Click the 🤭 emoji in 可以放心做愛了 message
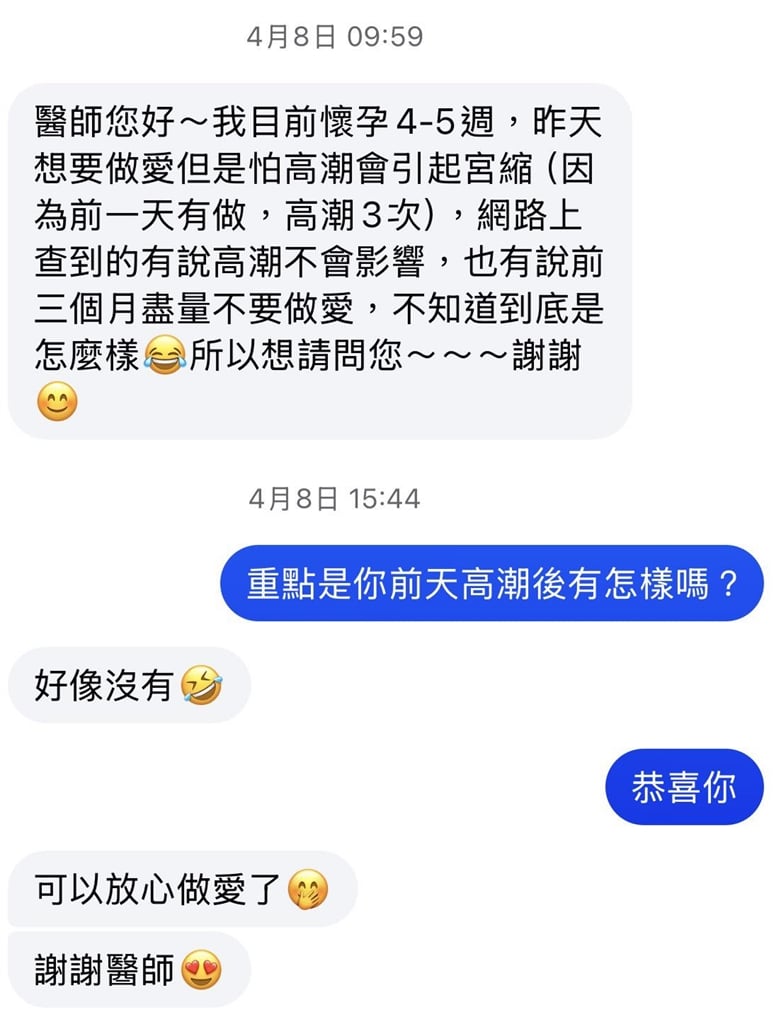781x1024 pixels. click(x=307, y=888)
